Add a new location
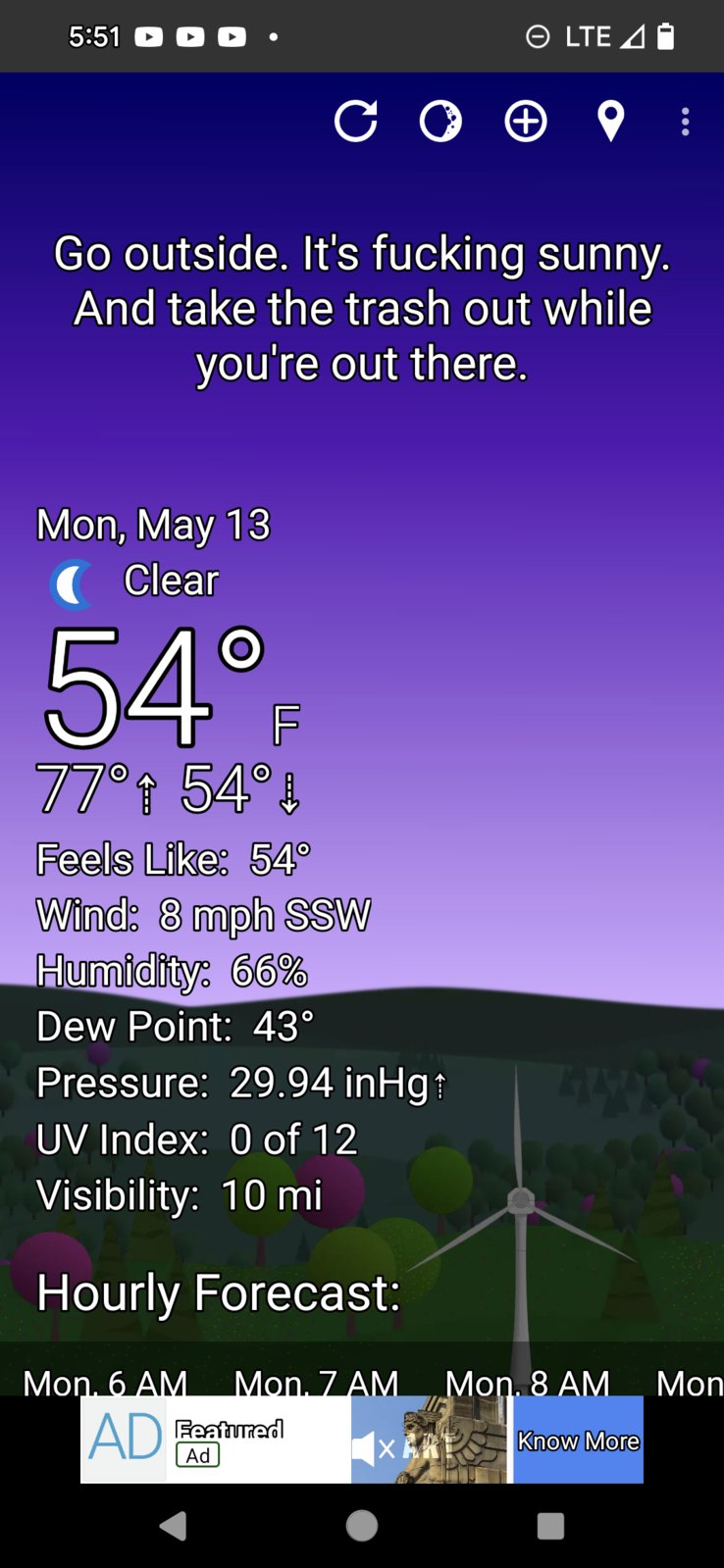Viewport: 724px width, 1568px height. click(x=526, y=123)
